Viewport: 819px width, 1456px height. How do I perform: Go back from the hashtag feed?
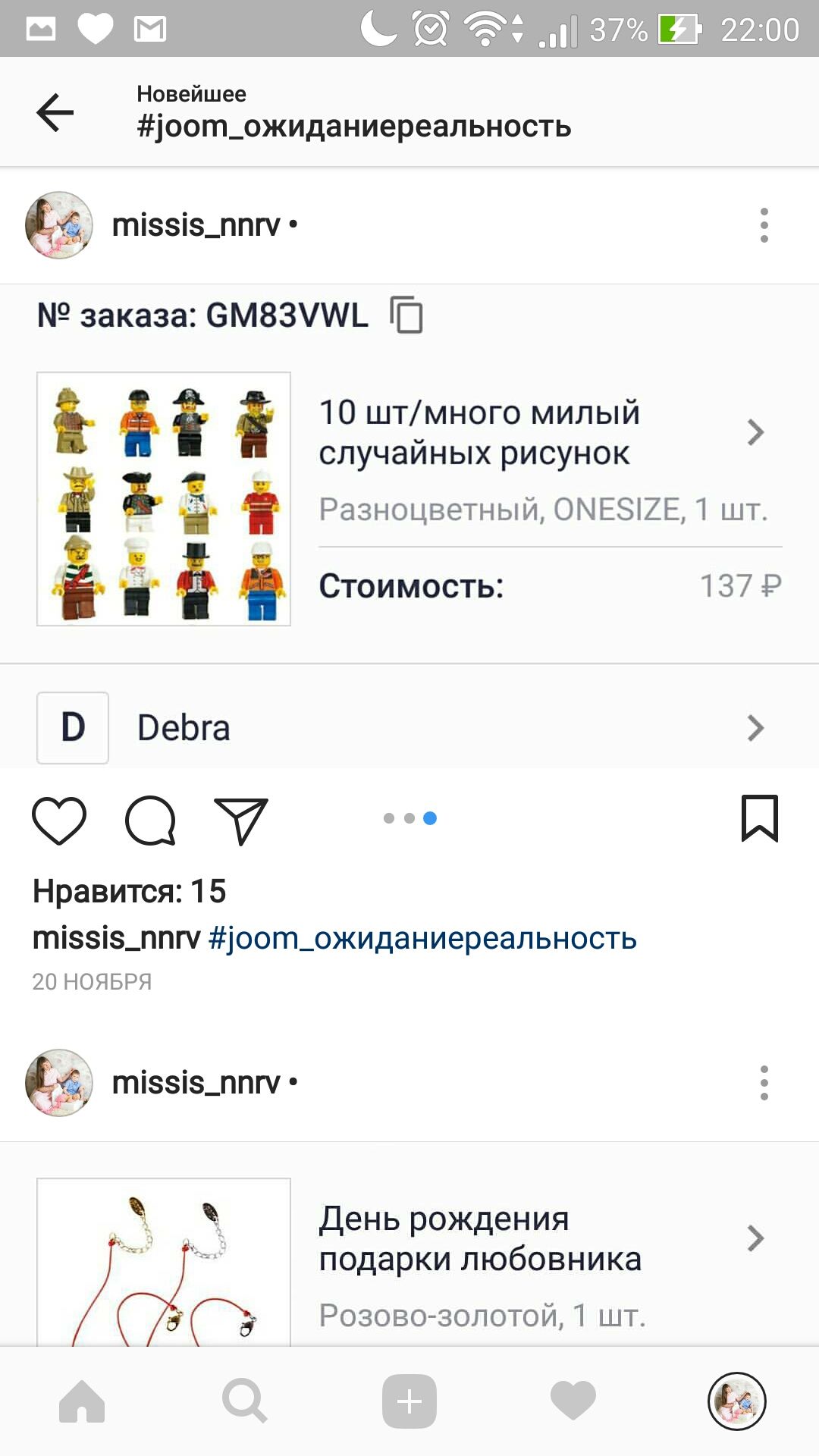(55, 113)
